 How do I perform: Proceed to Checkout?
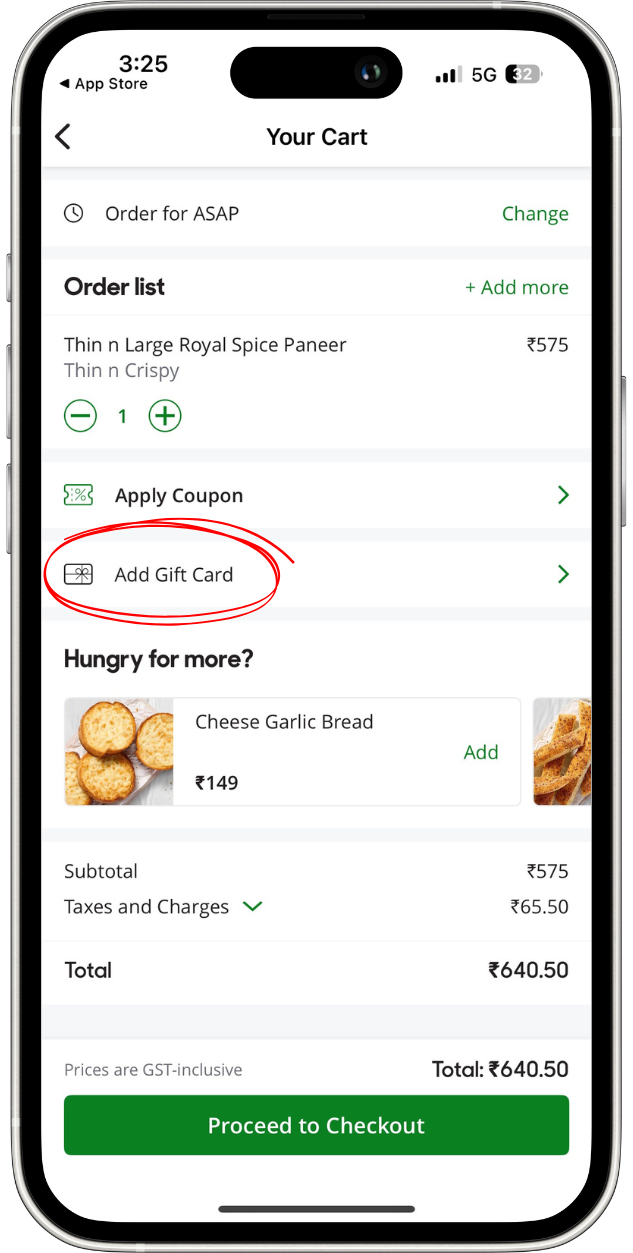316,1125
